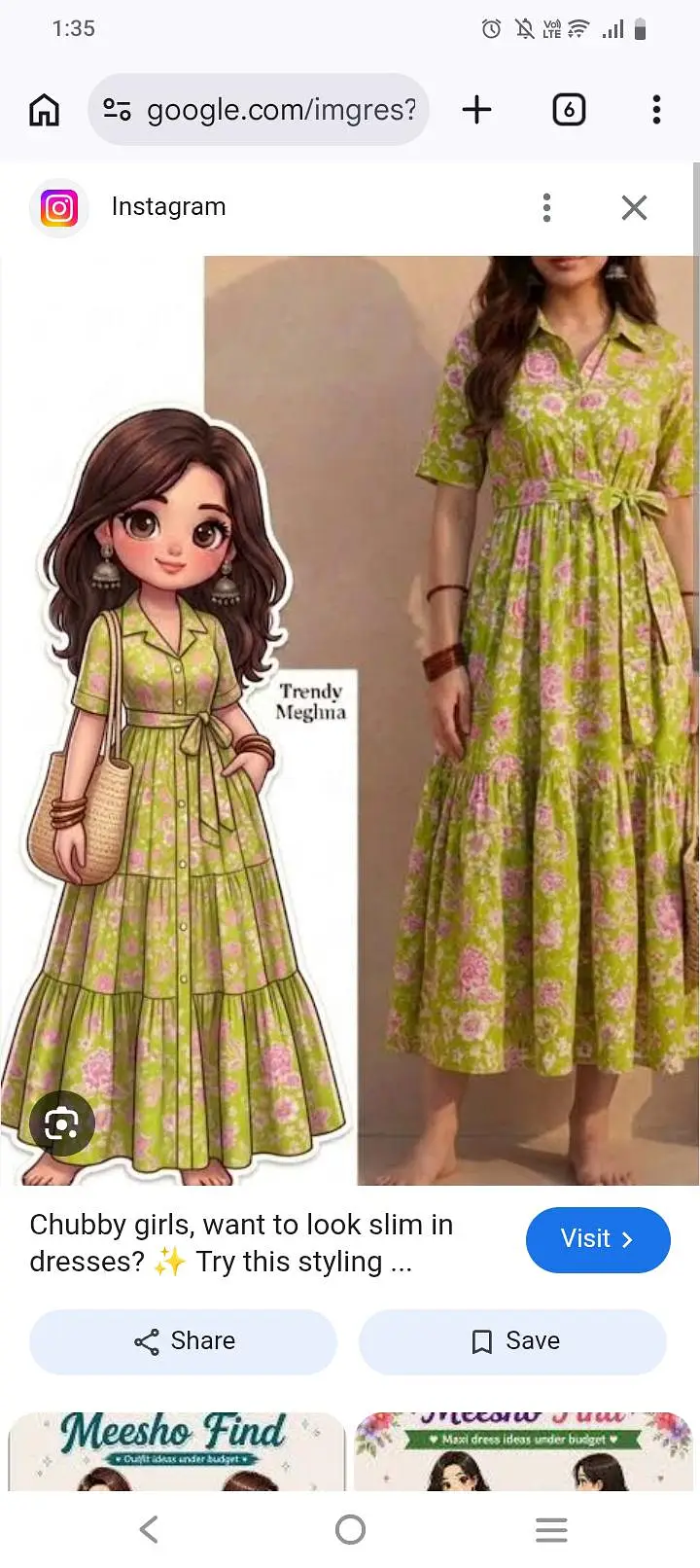Search this image with Google Lens

(61, 1124)
